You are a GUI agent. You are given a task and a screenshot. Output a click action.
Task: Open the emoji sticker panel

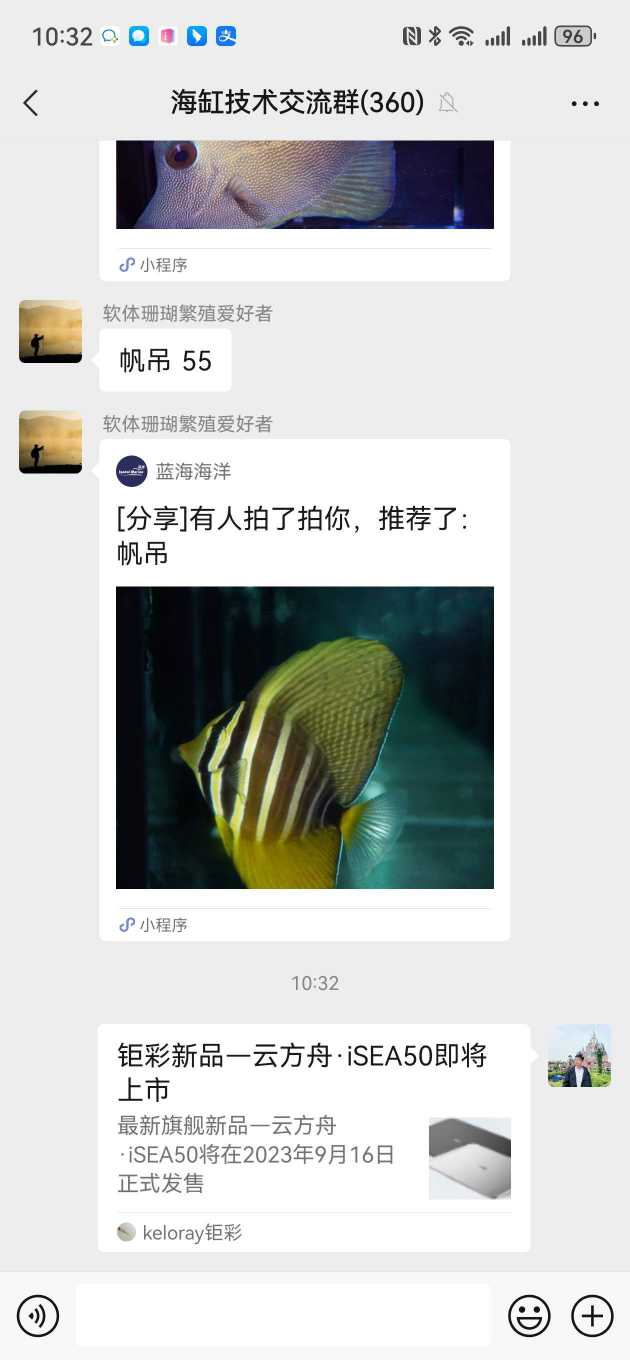529,1316
